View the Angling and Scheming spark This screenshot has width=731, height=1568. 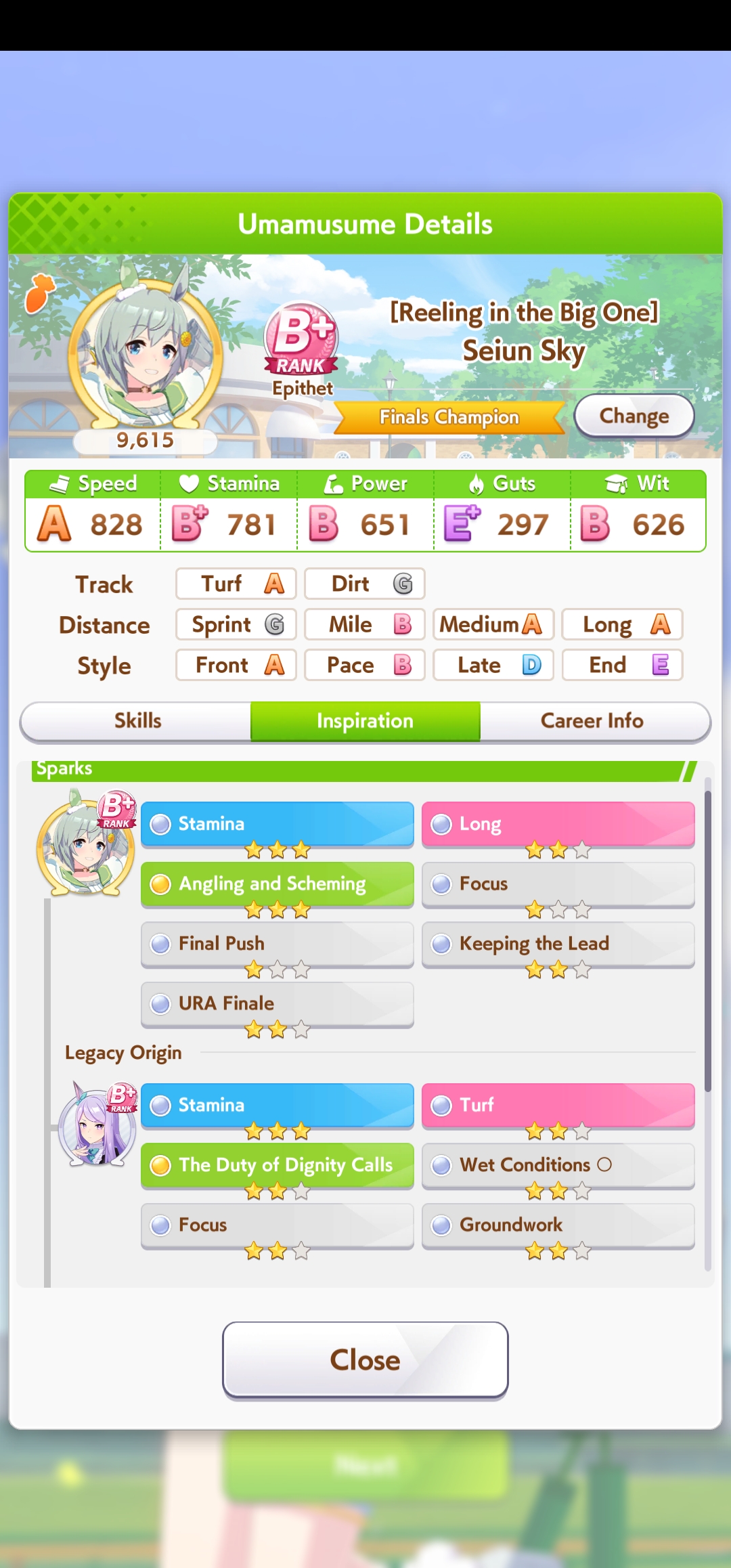point(277,884)
